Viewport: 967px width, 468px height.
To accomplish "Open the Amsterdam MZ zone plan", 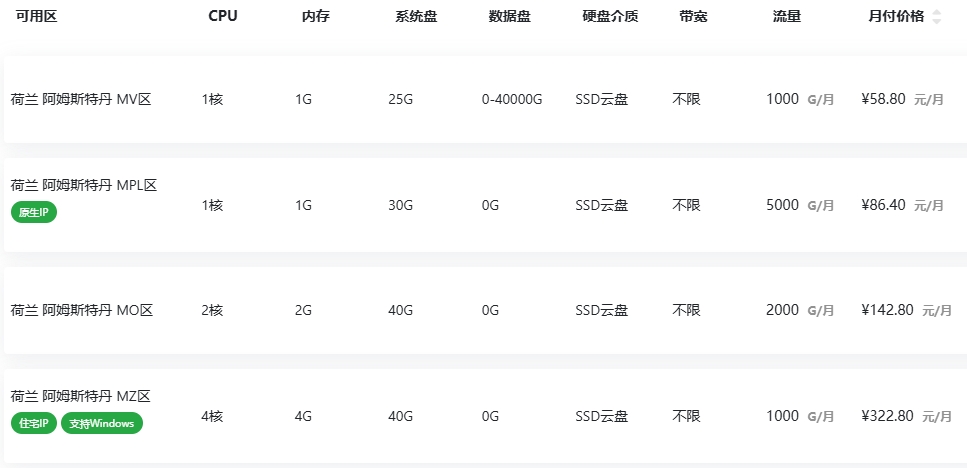I will point(80,396).
